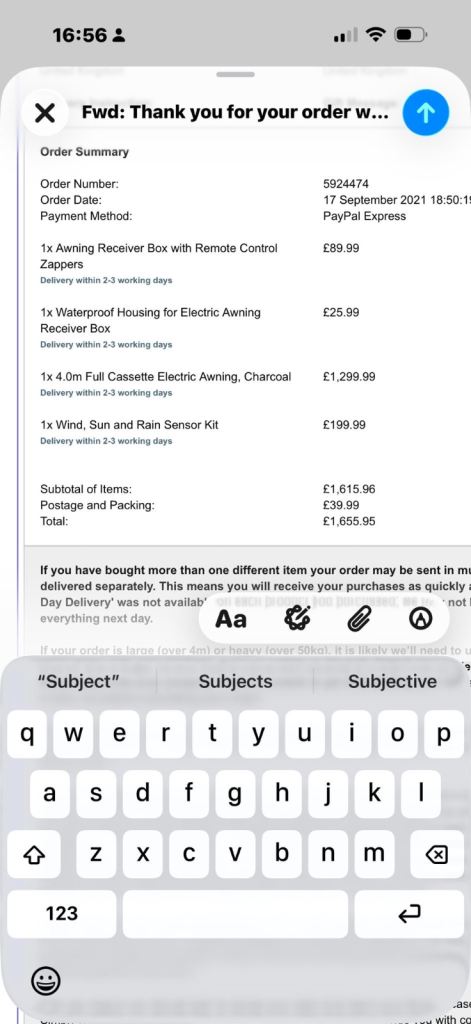Switch keyboard to 123 numbers
Screen dimensions: 471x1024
click(x=62, y=914)
